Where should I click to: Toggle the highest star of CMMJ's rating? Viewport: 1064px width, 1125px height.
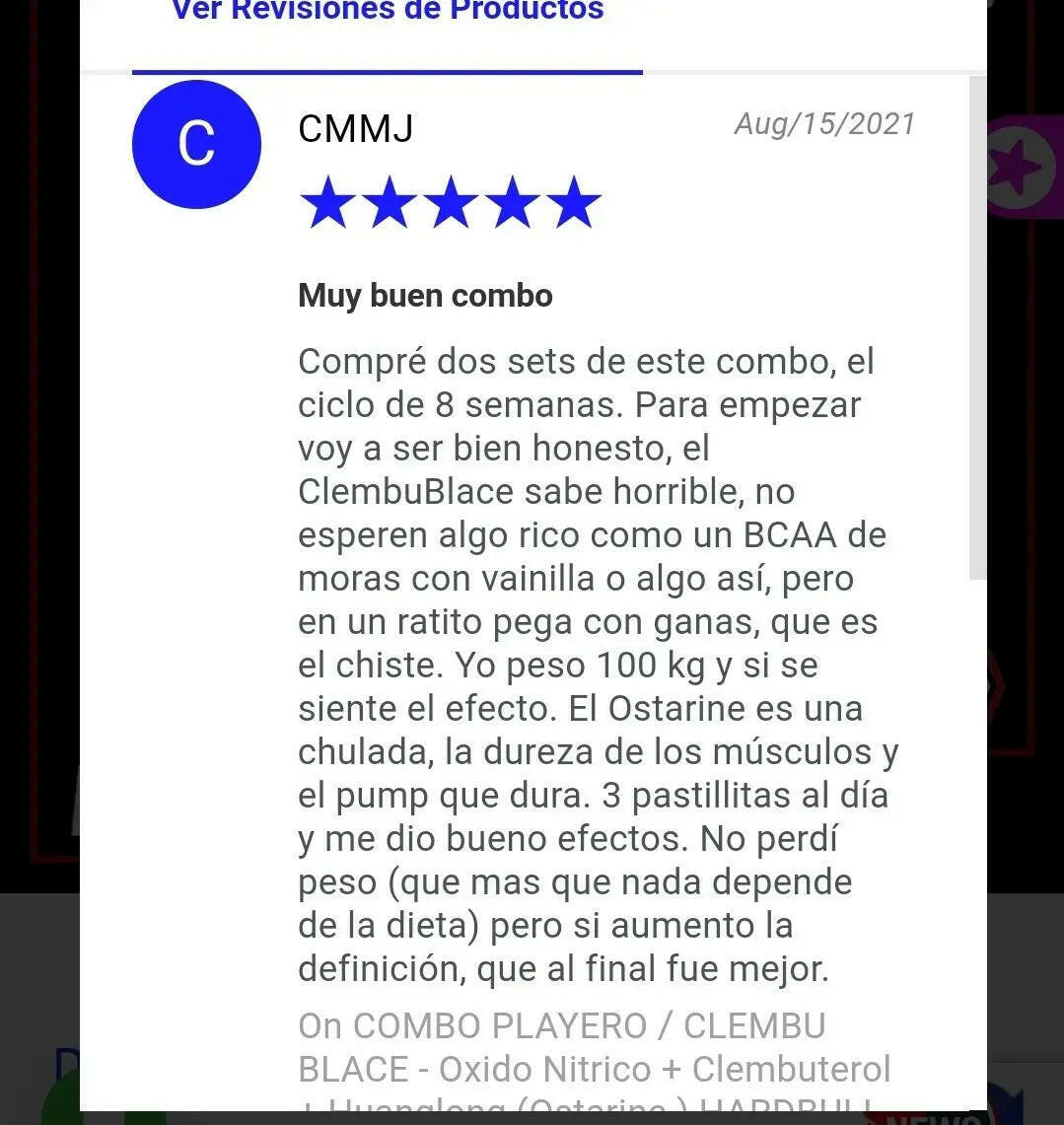click(575, 202)
